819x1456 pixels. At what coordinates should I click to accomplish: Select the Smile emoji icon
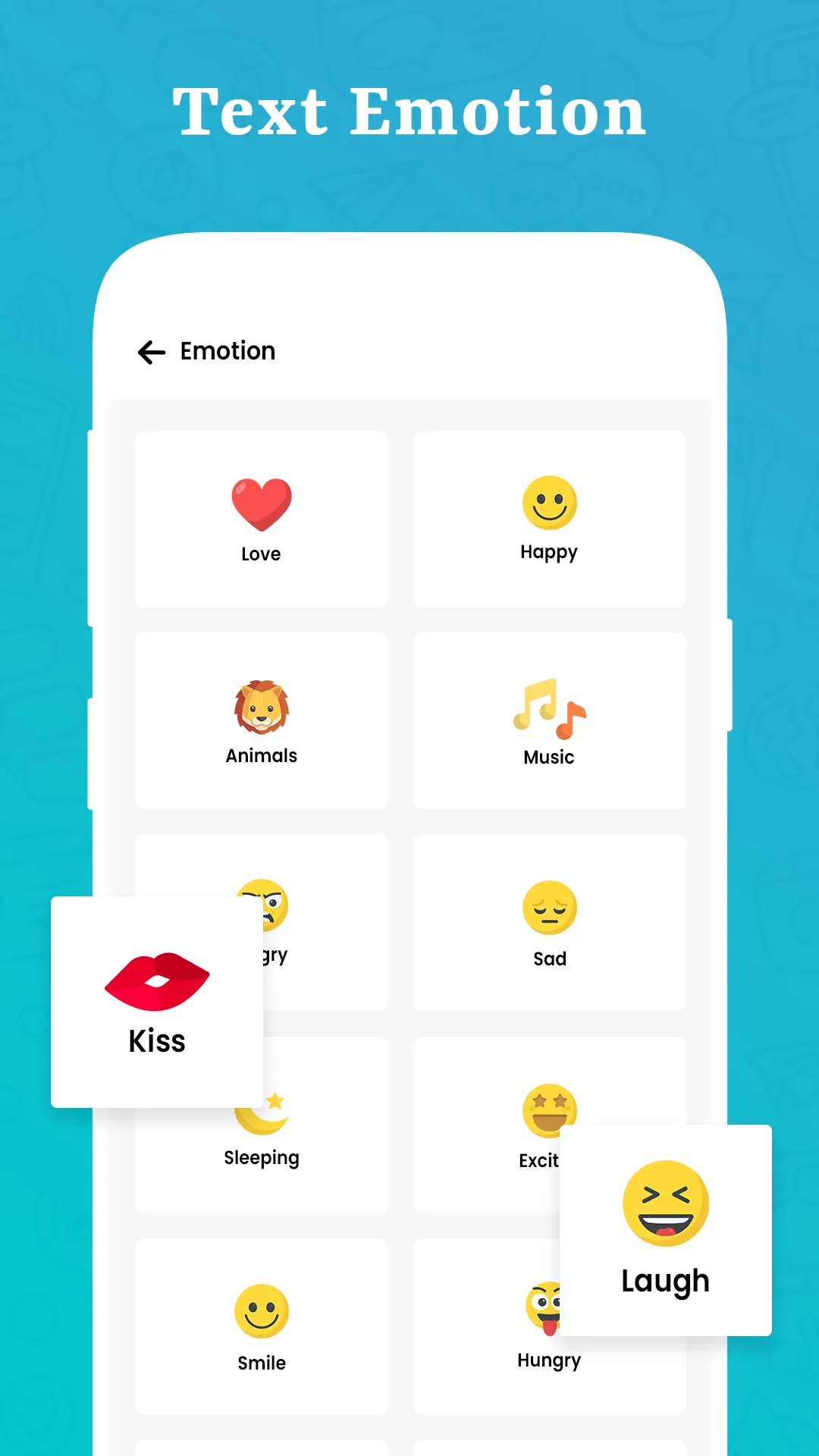261,1312
